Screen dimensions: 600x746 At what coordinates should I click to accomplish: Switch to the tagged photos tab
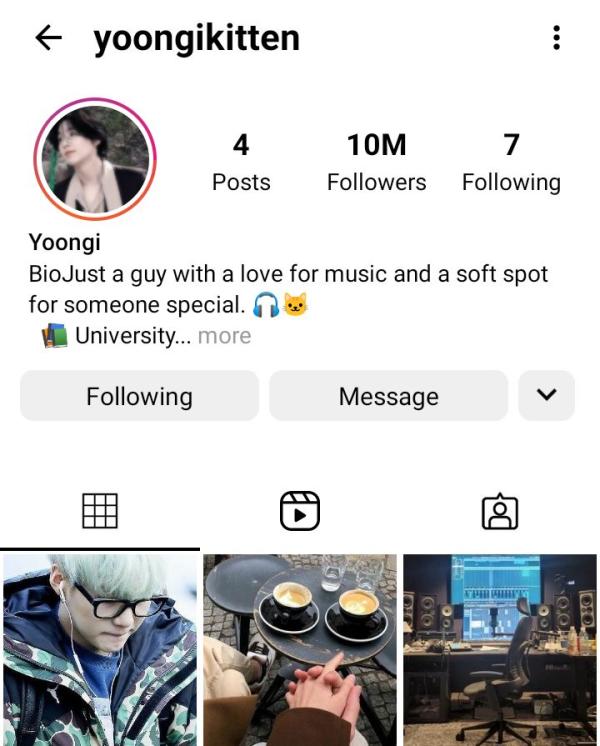click(499, 512)
